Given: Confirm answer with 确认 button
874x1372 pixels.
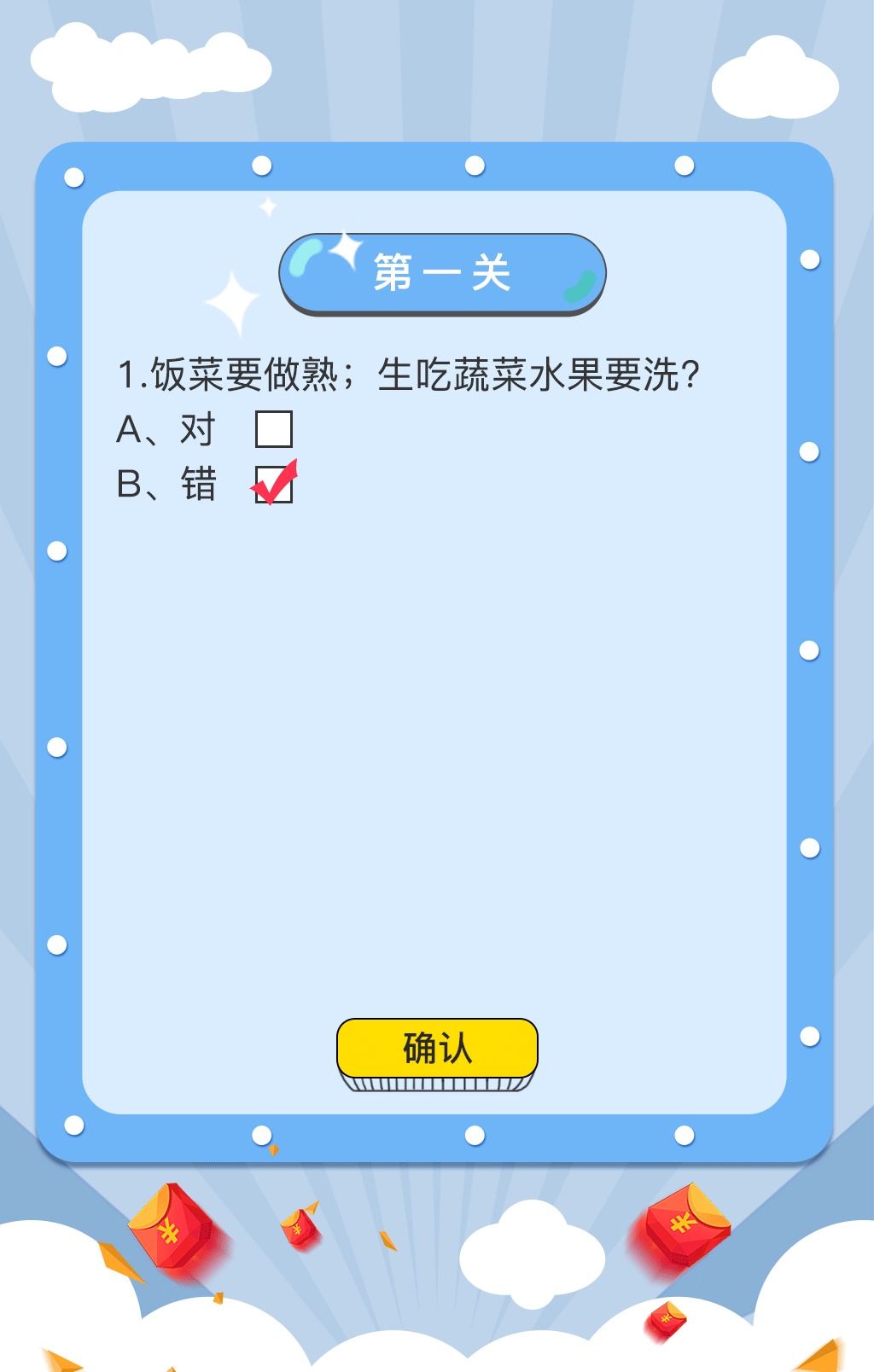Looking at the screenshot, I should pos(437,1048).
